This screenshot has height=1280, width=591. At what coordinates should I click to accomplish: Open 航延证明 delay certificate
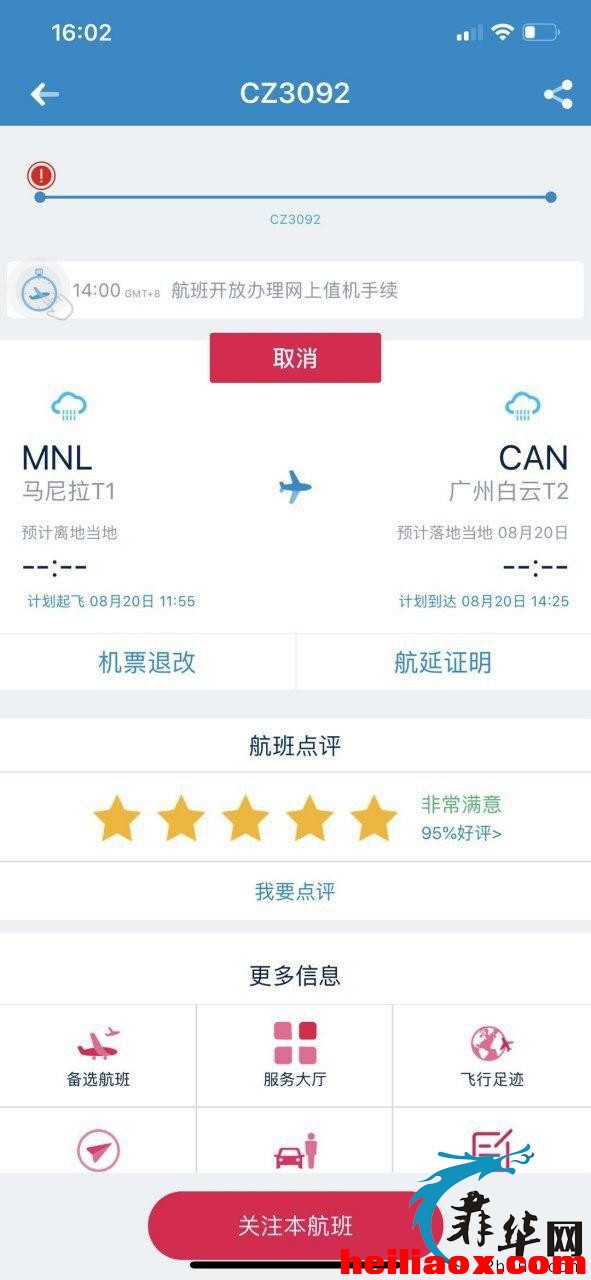coord(443,662)
